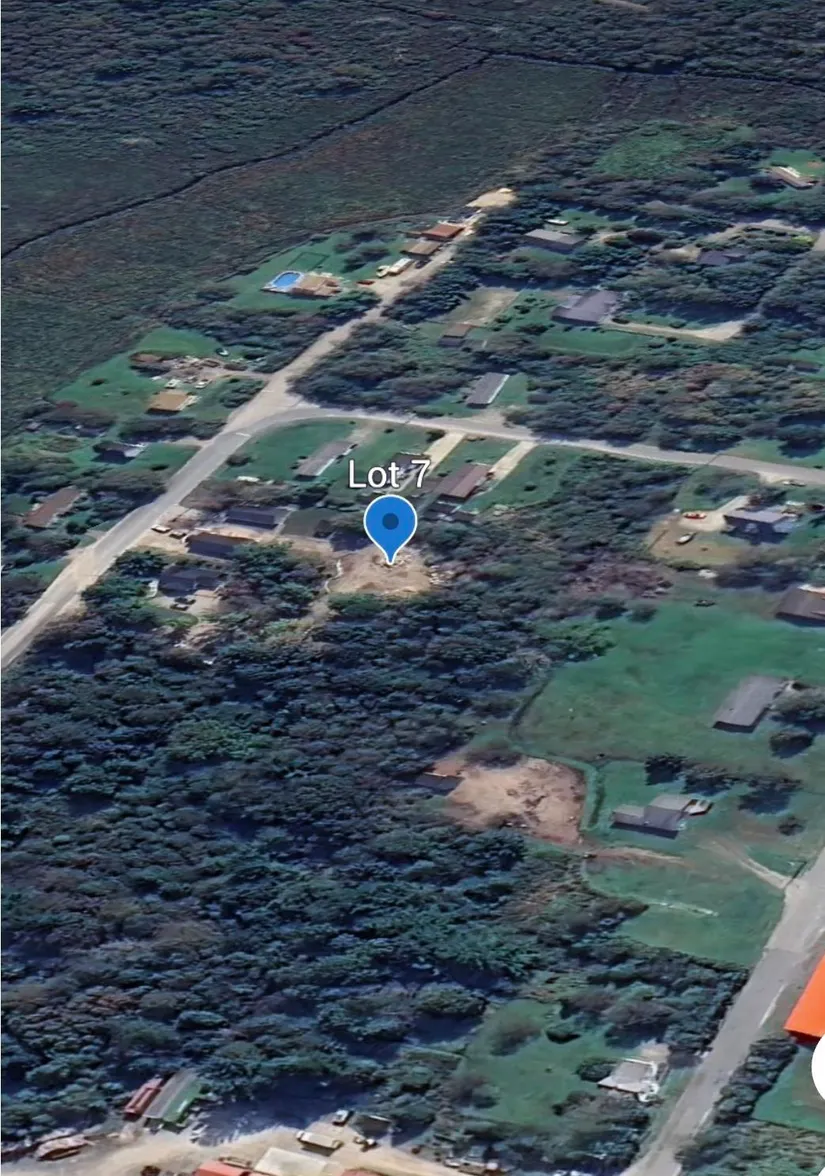This screenshot has height=1176, width=825.
Task: Tap the blue Lot 7 map pin
Action: (x=390, y=525)
